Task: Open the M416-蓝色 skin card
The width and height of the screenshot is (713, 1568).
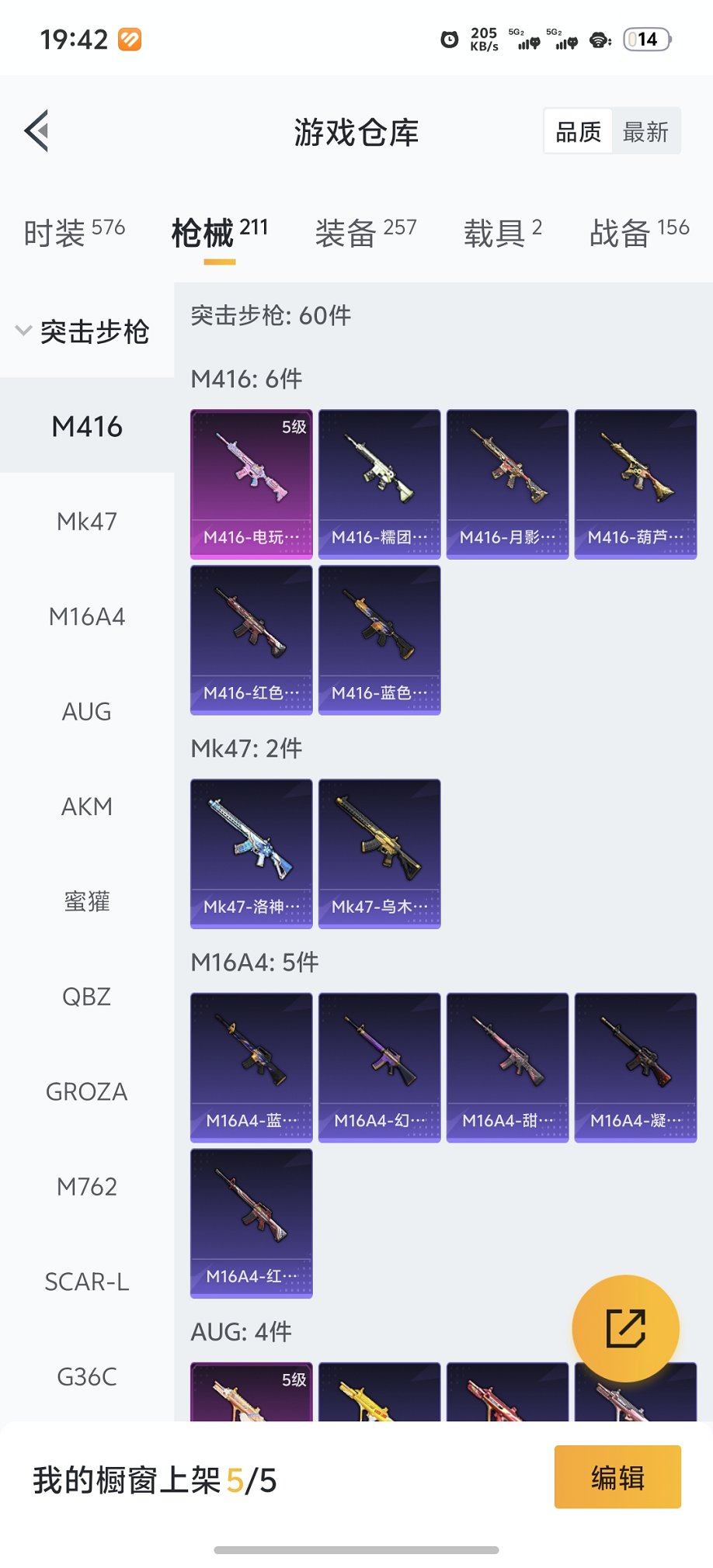Action: [380, 640]
